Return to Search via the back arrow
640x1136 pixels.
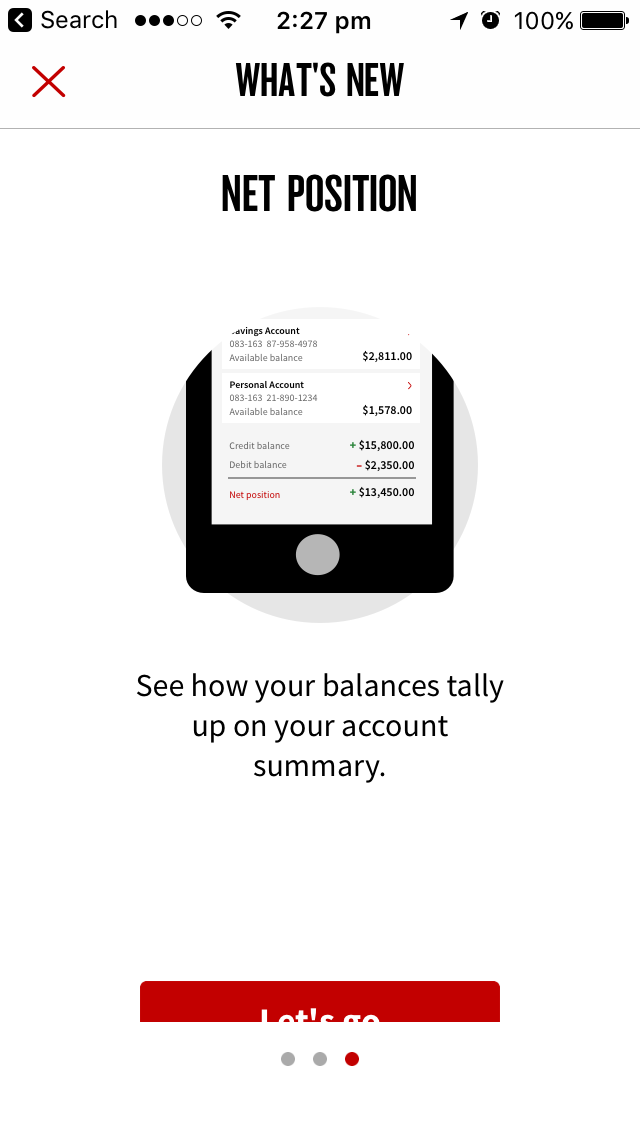[20, 20]
